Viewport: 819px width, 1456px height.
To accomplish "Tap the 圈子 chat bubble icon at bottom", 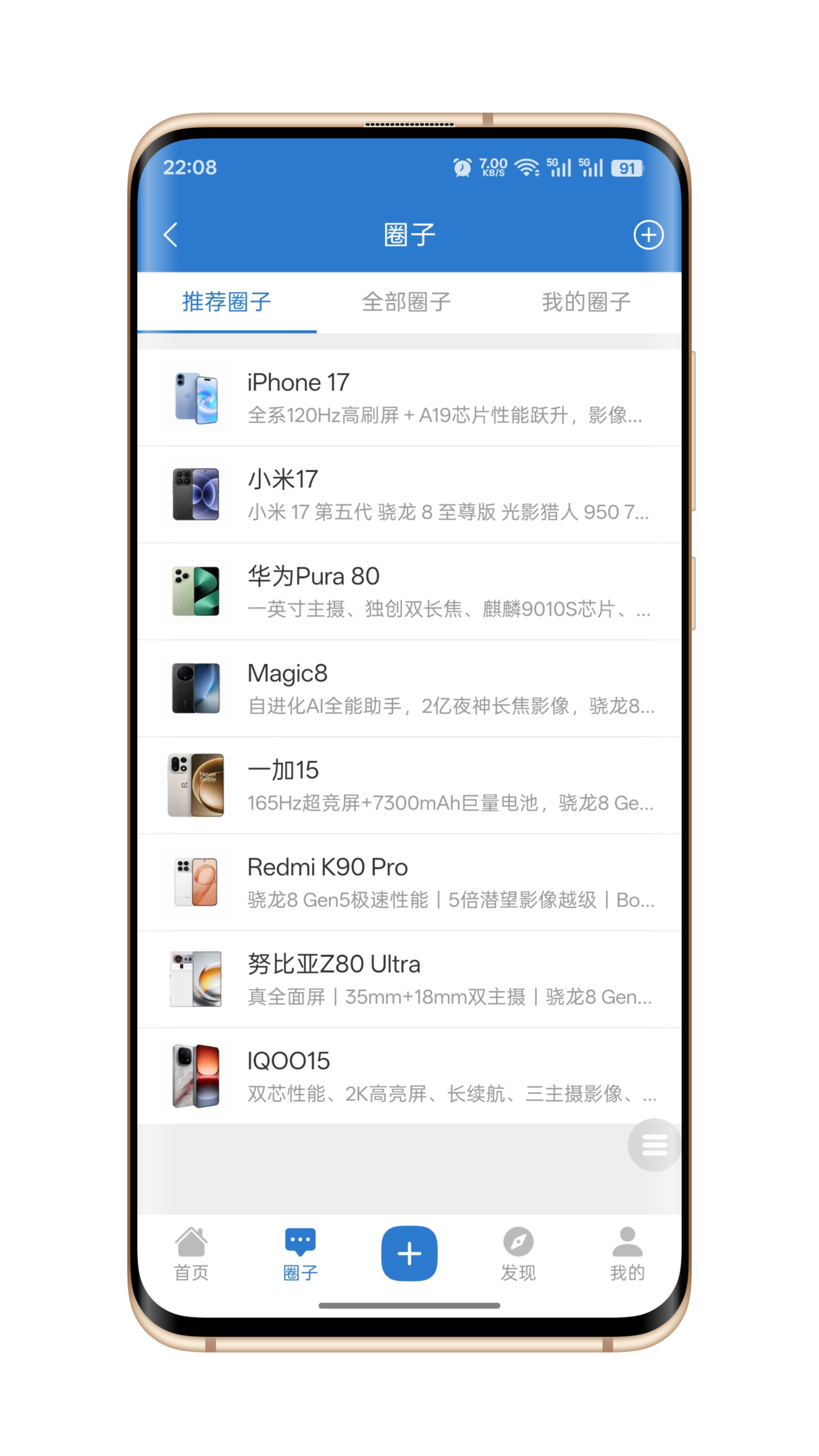I will pos(299,1254).
